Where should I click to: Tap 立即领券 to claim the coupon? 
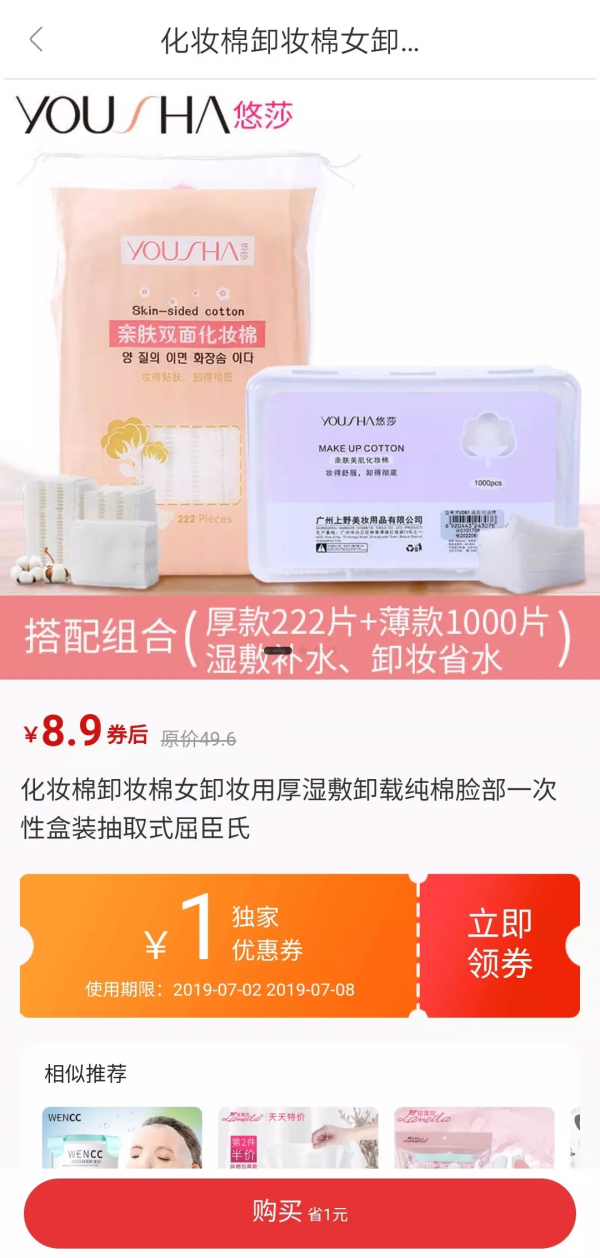pyautogui.click(x=499, y=944)
